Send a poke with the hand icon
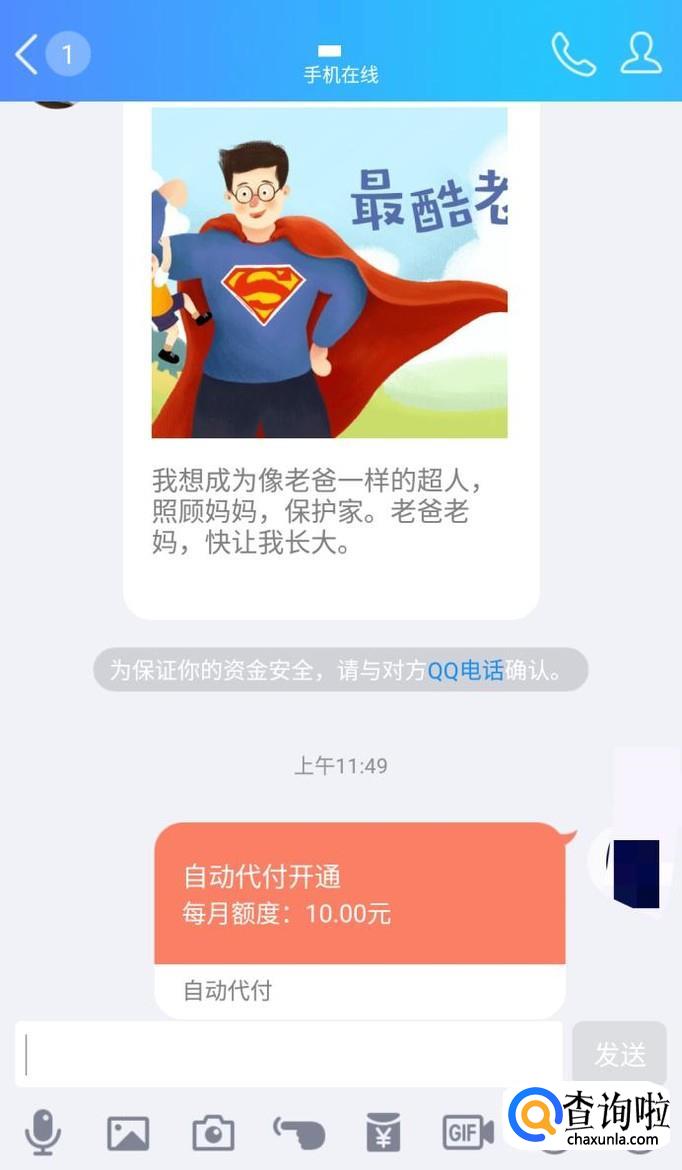 click(x=299, y=1133)
